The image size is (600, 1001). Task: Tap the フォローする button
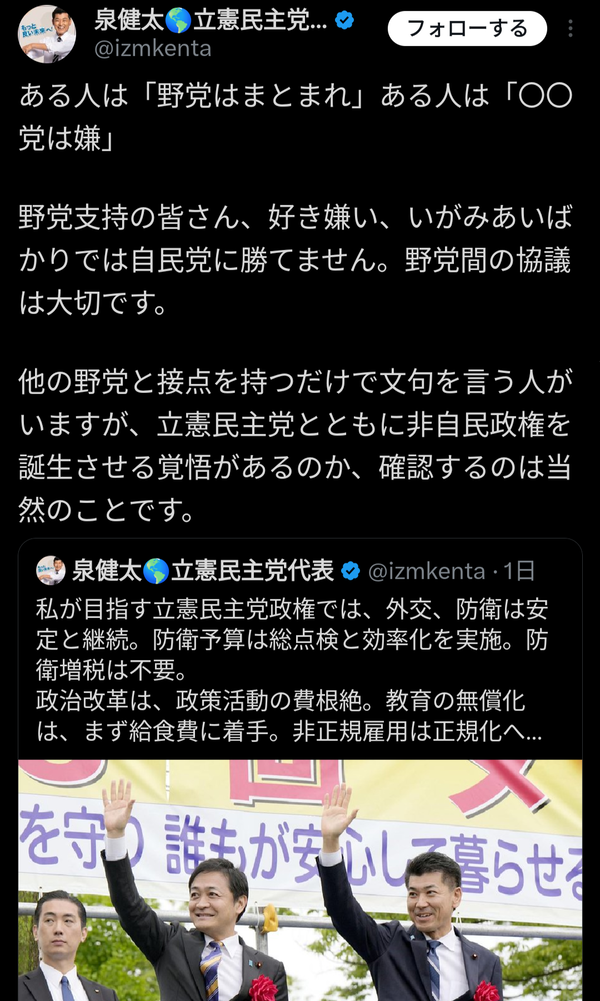pyautogui.click(x=467, y=29)
